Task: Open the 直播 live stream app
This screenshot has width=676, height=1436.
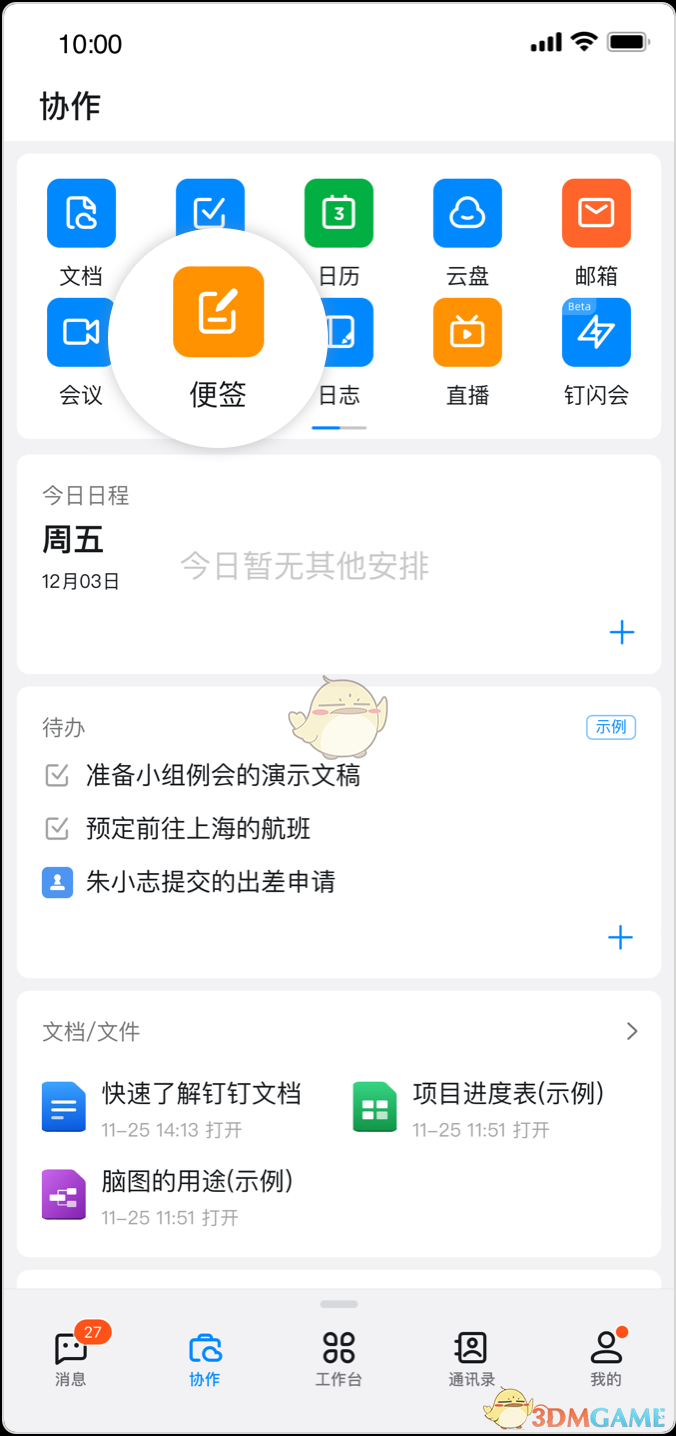Action: [x=467, y=333]
